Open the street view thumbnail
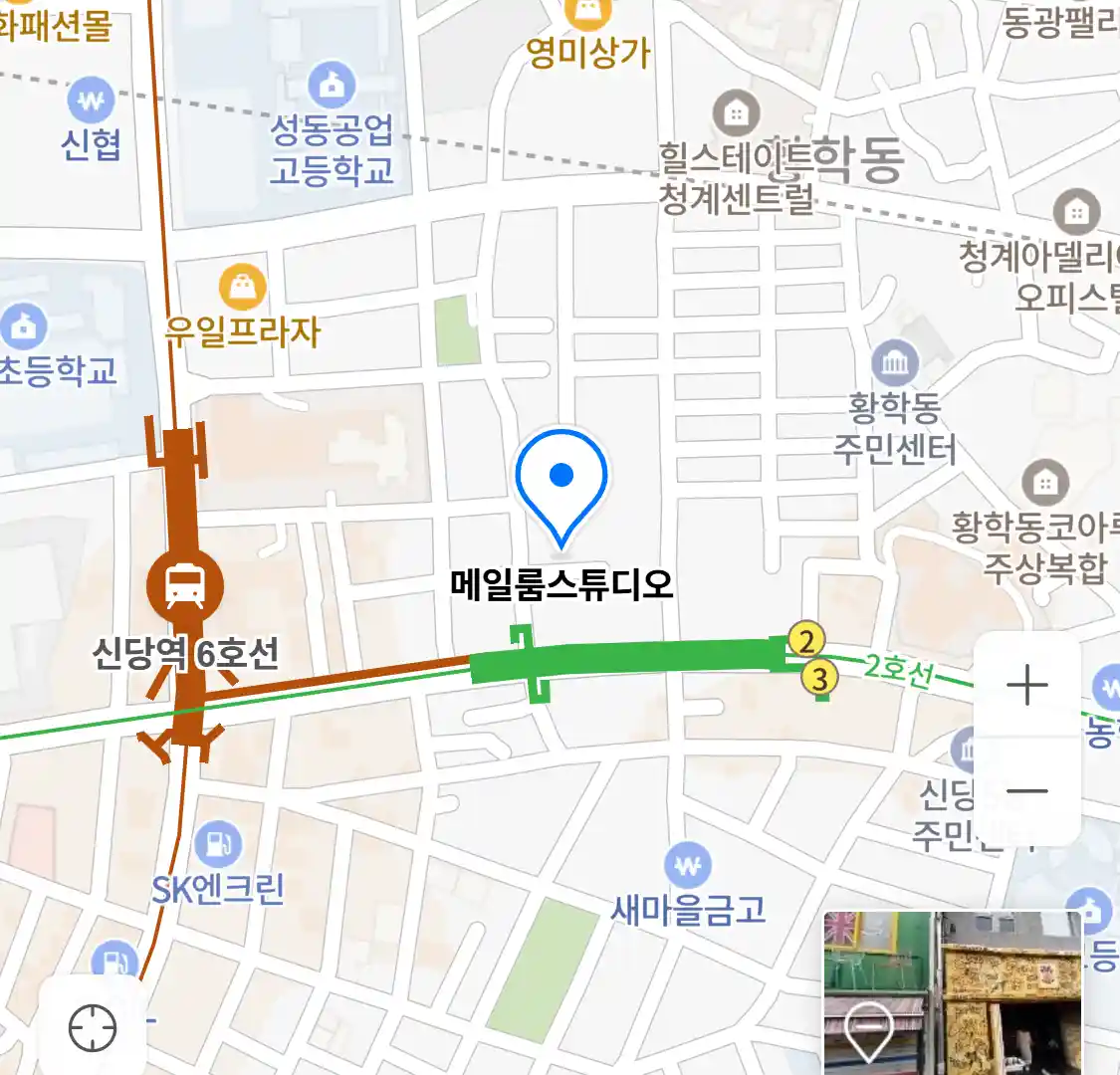 click(x=952, y=991)
